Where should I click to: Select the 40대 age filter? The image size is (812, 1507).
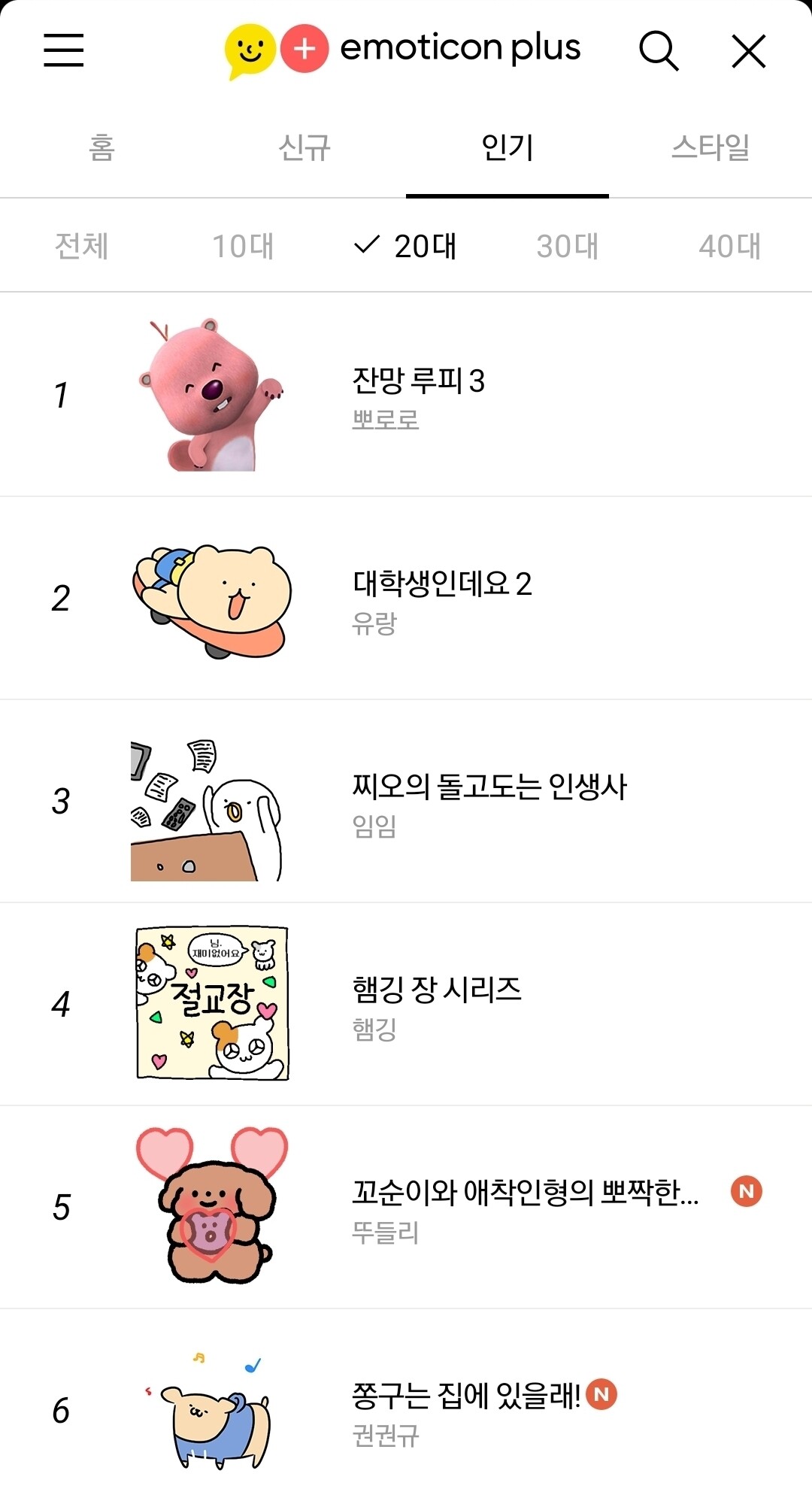pos(729,246)
